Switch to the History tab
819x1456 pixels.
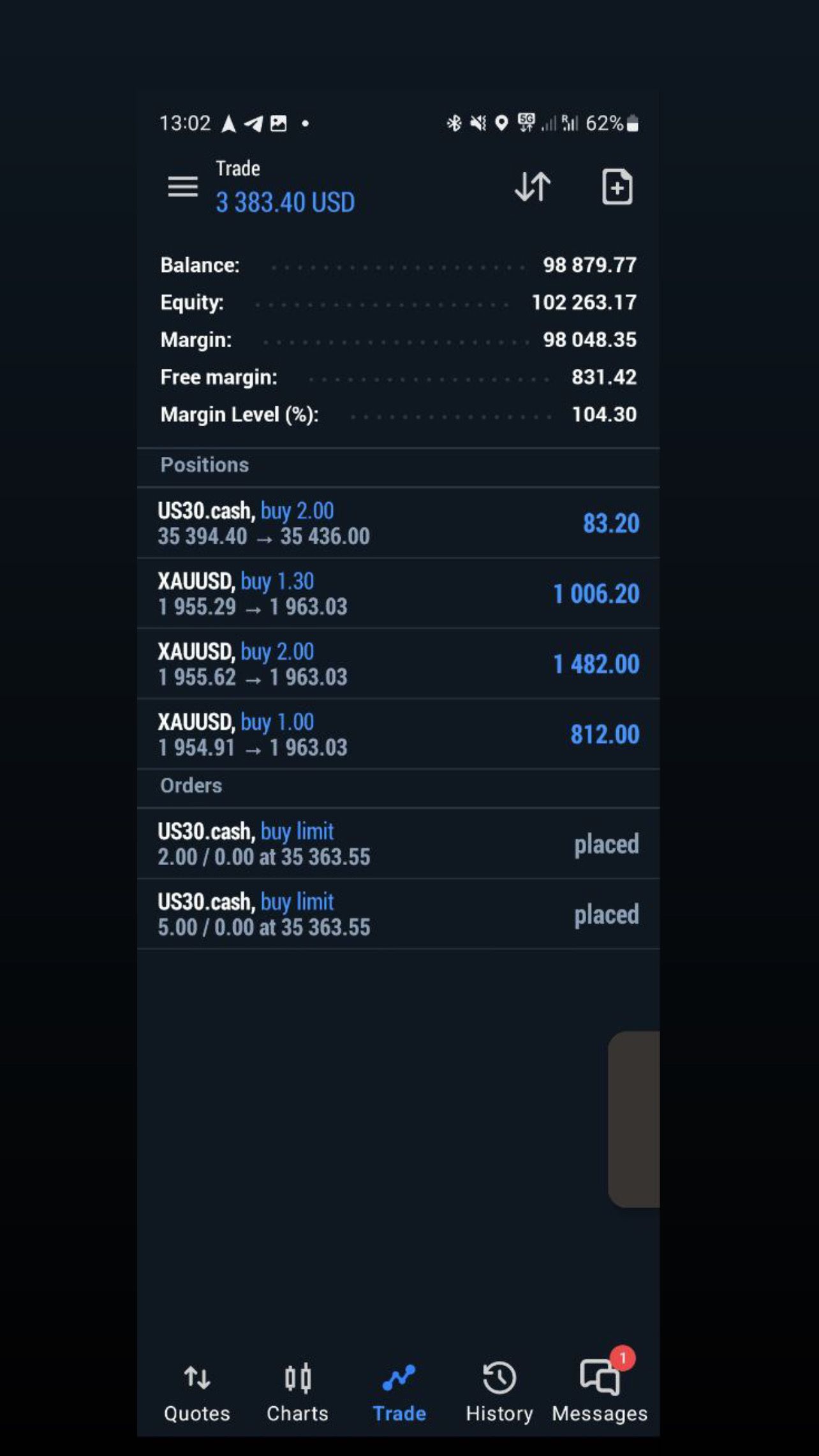click(x=499, y=1393)
